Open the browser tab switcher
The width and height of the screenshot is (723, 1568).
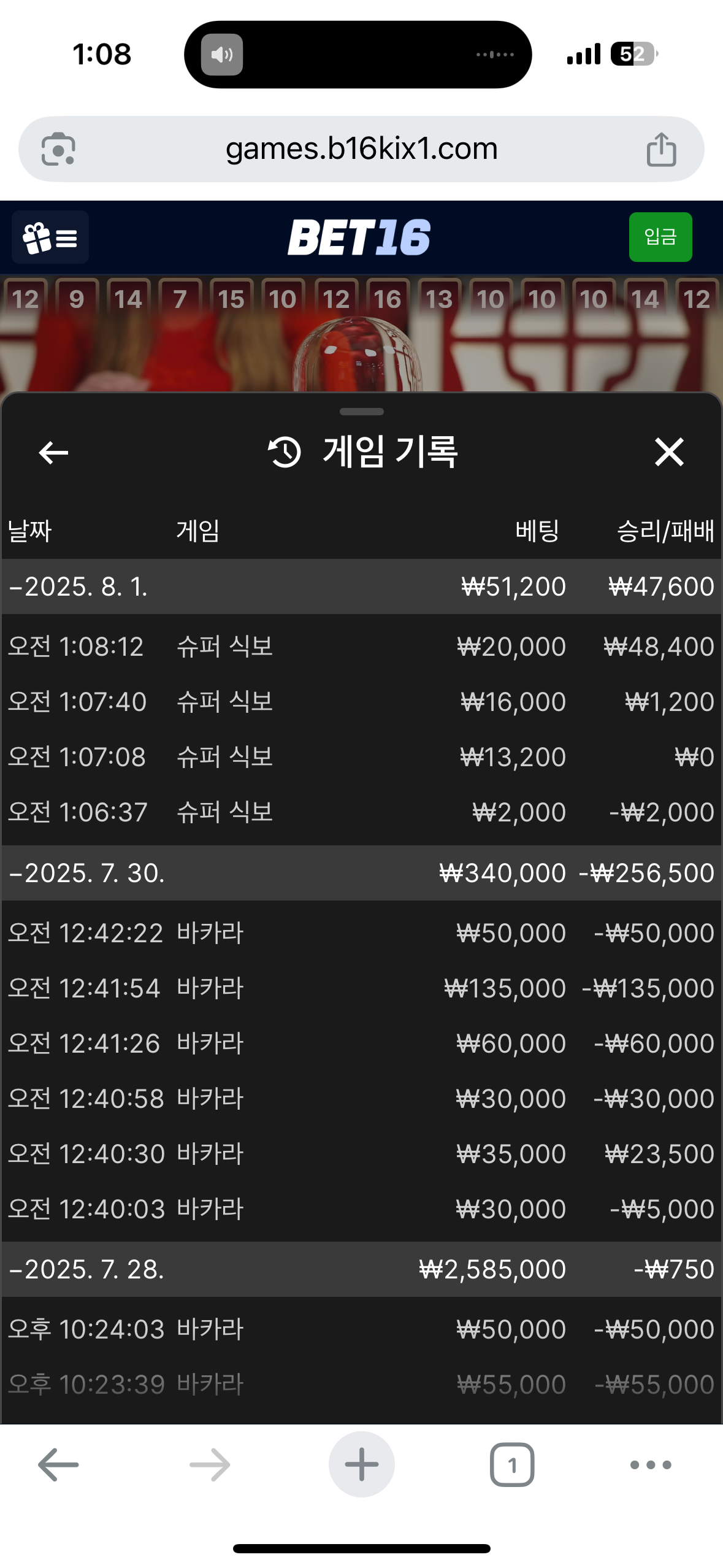click(512, 1464)
